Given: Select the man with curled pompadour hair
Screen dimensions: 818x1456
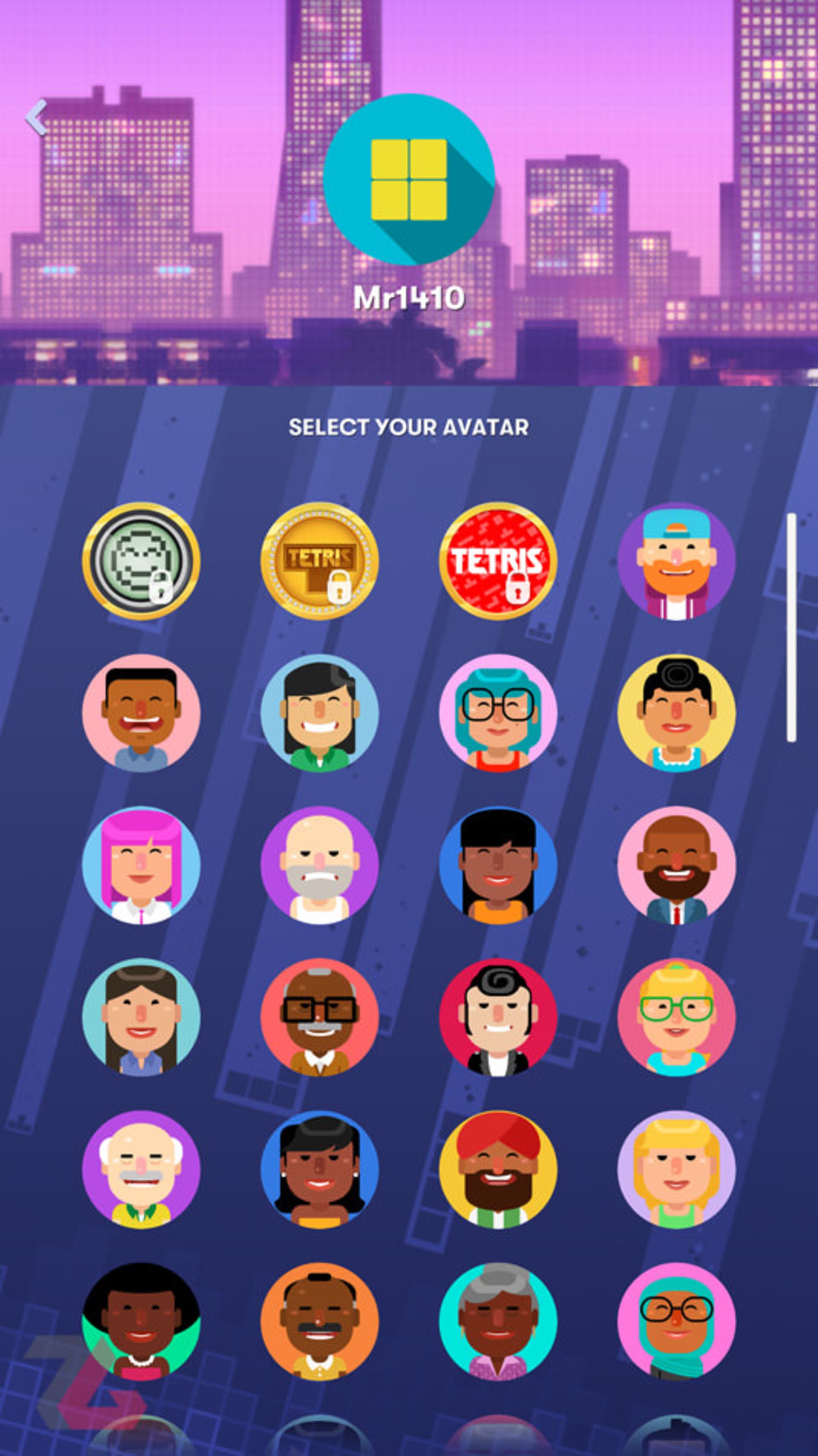Looking at the screenshot, I should pos(498,1017).
